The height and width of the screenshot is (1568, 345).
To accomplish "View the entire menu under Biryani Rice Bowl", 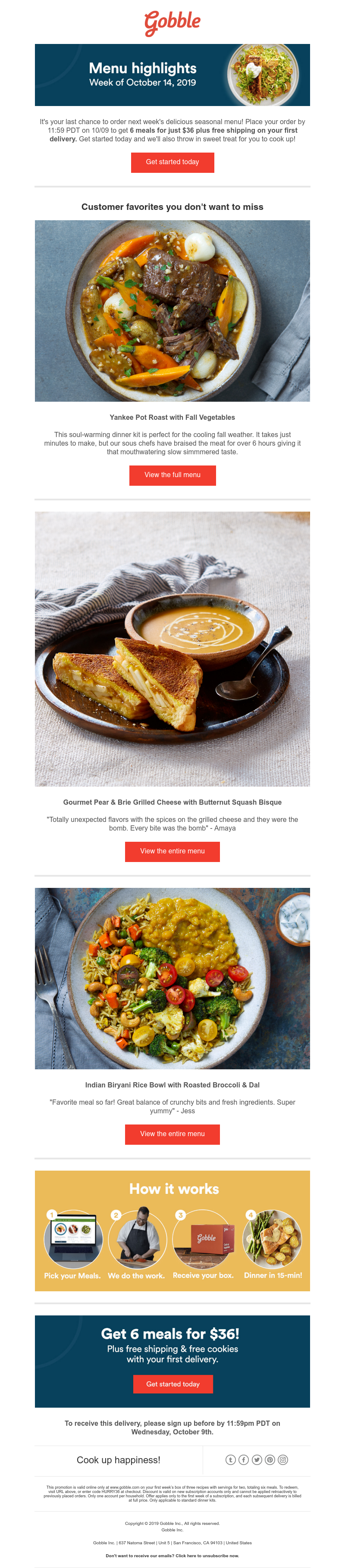I will click(172, 1134).
